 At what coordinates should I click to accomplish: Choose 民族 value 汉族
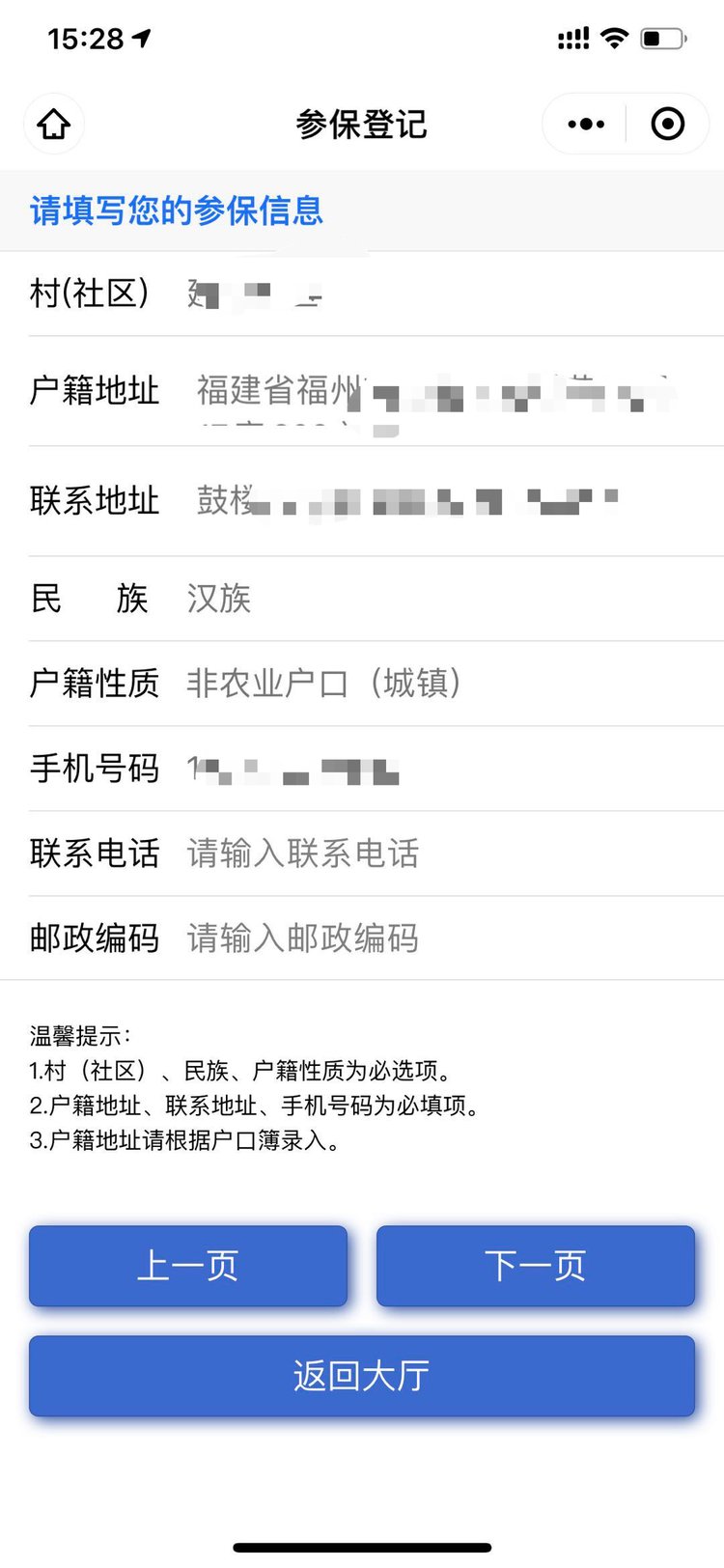point(219,599)
